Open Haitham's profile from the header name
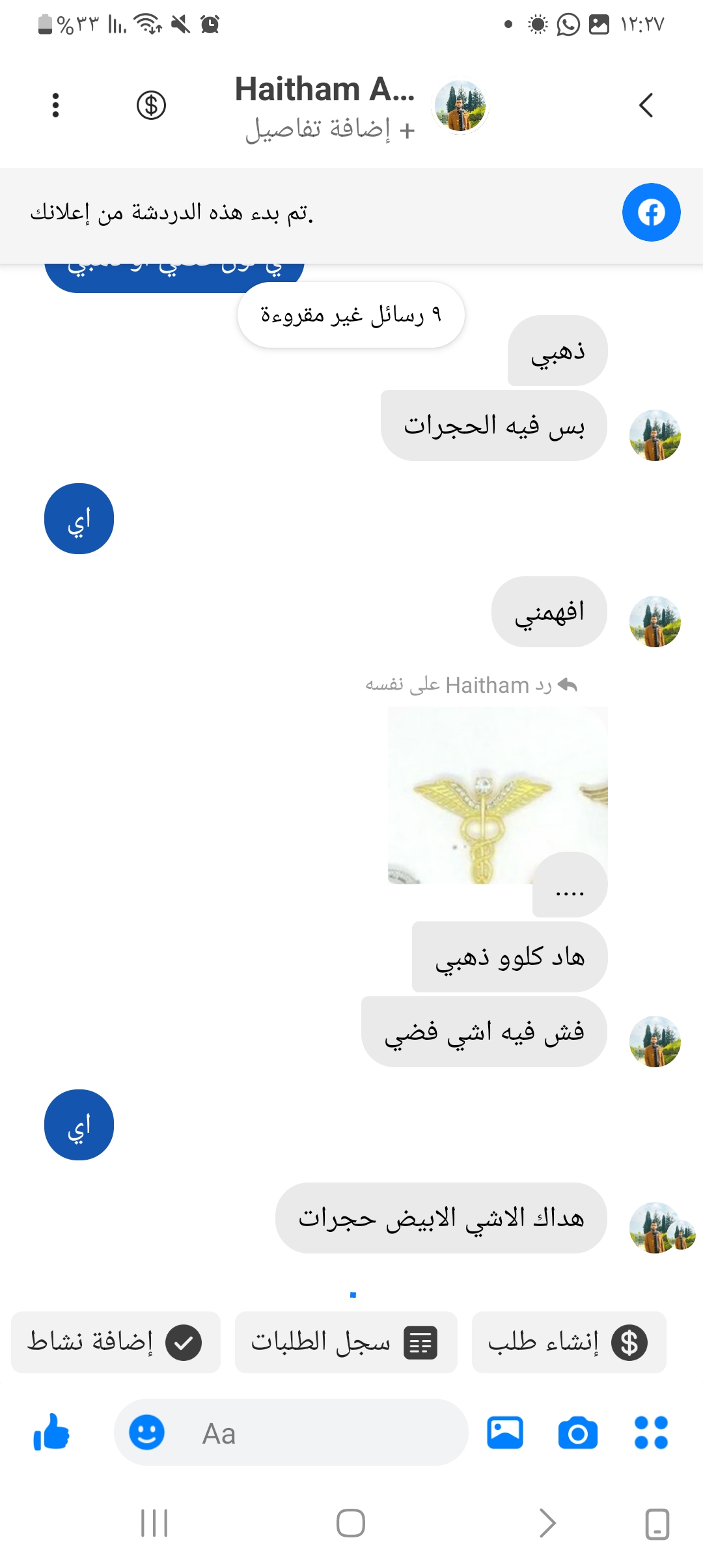 [324, 89]
